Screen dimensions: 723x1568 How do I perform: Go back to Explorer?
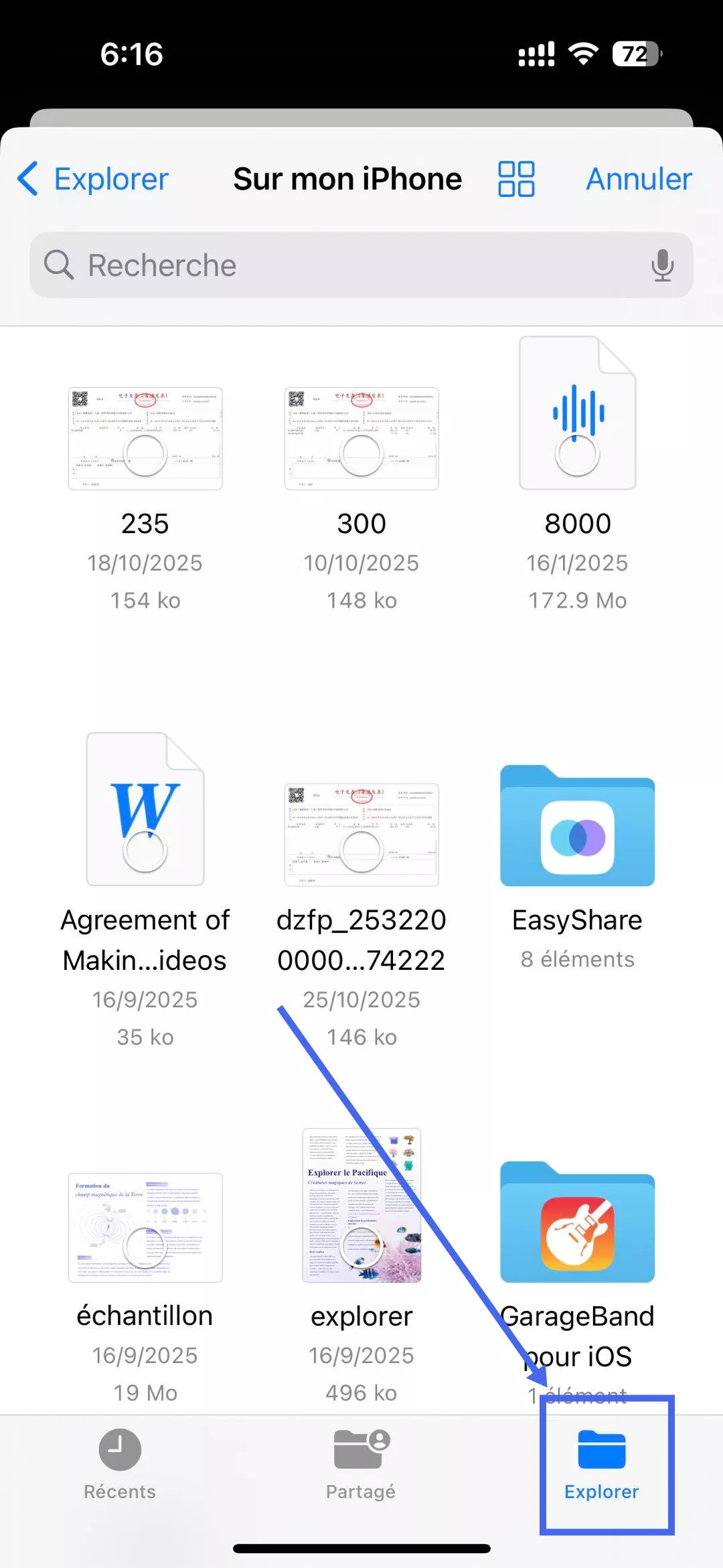coord(94,179)
